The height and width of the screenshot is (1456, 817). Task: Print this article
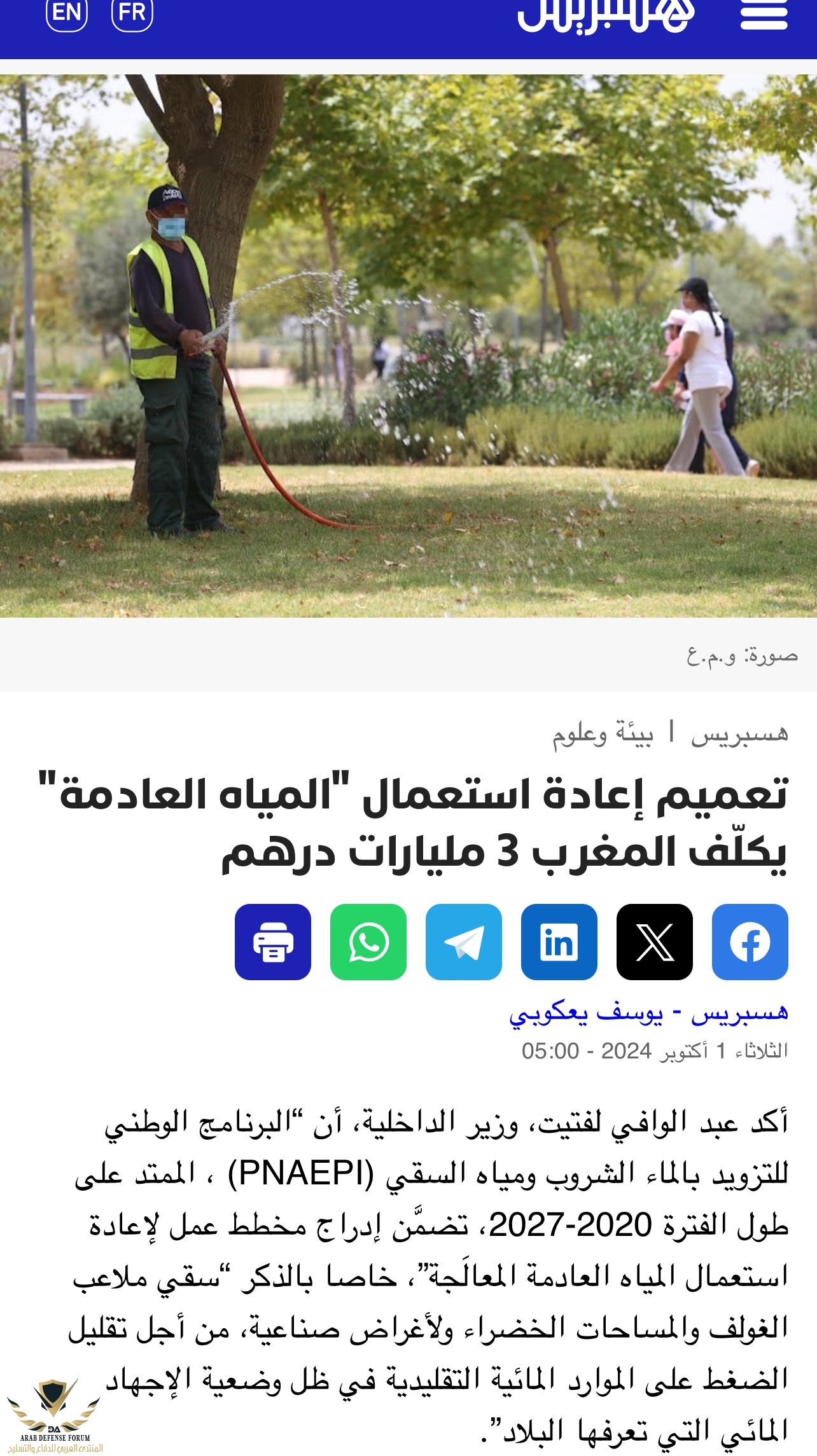[272, 942]
